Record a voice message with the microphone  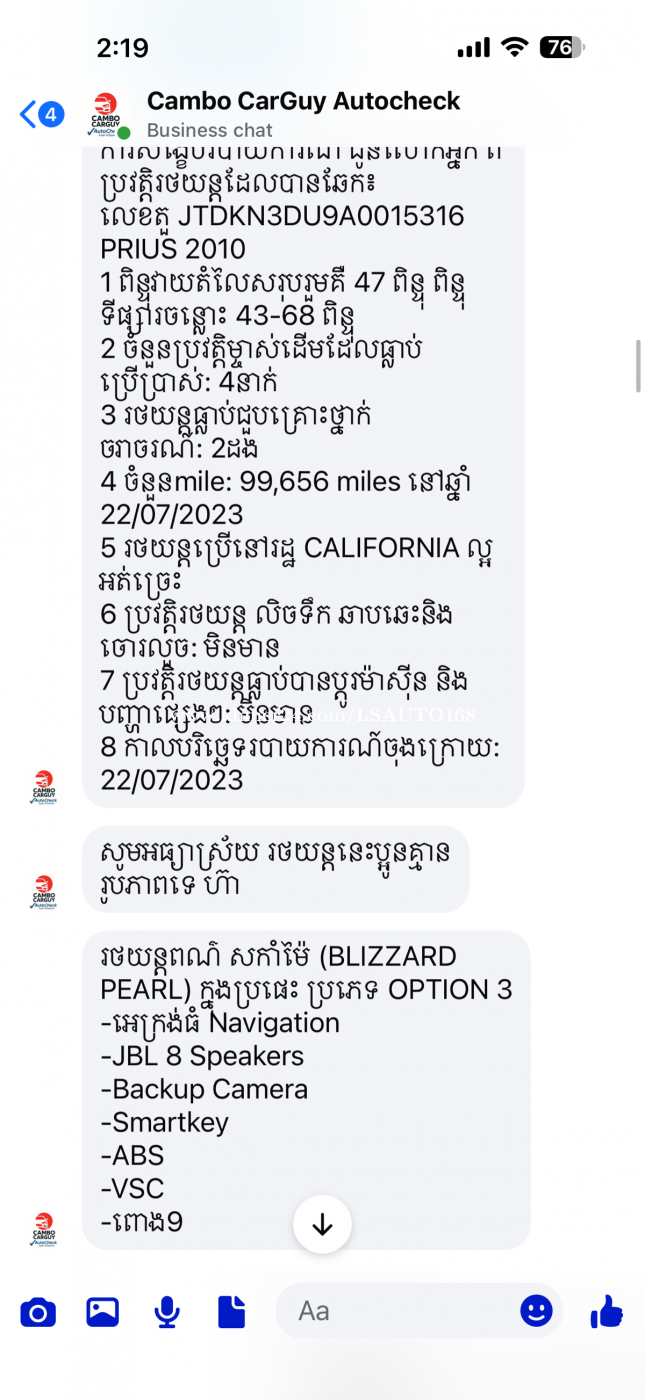[167, 1312]
